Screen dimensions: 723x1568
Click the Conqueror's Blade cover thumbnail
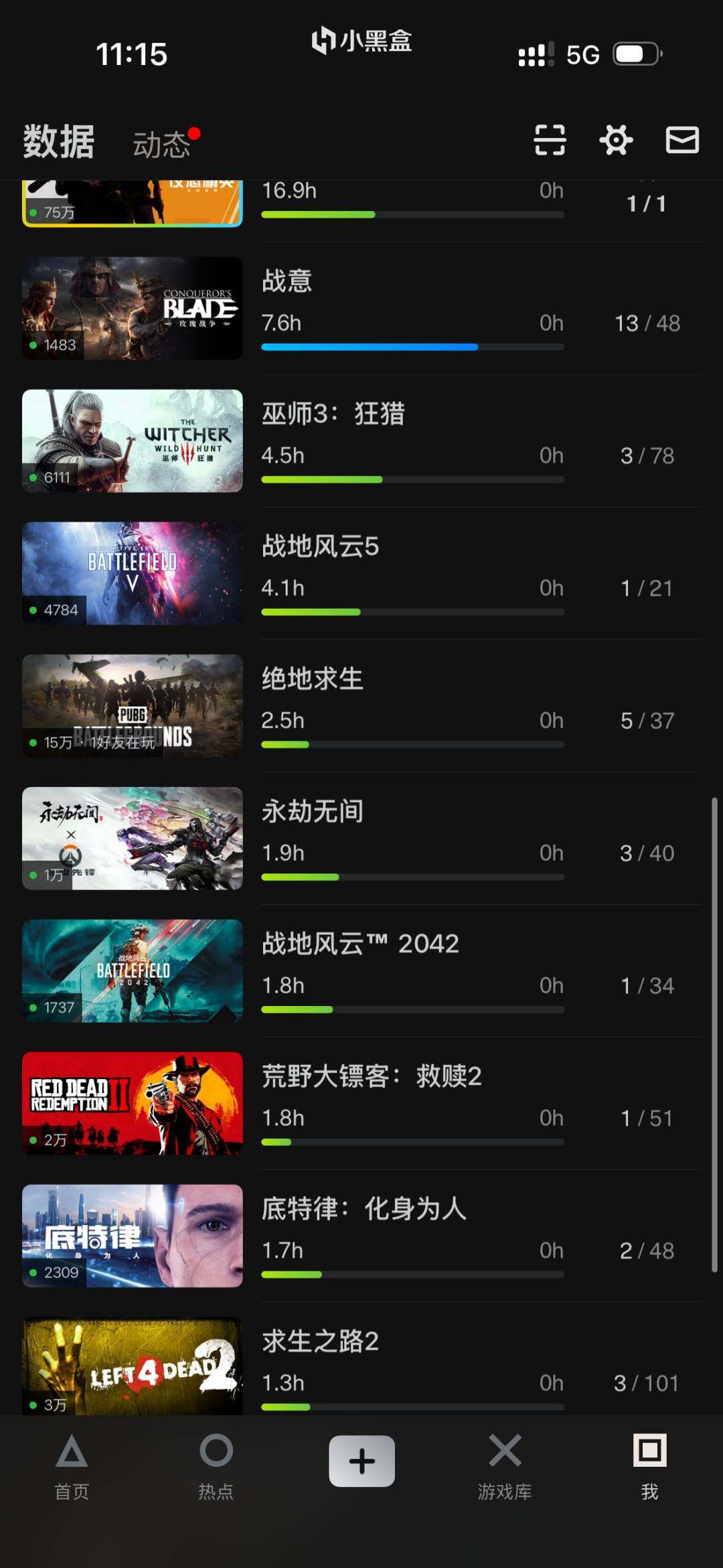[132, 307]
